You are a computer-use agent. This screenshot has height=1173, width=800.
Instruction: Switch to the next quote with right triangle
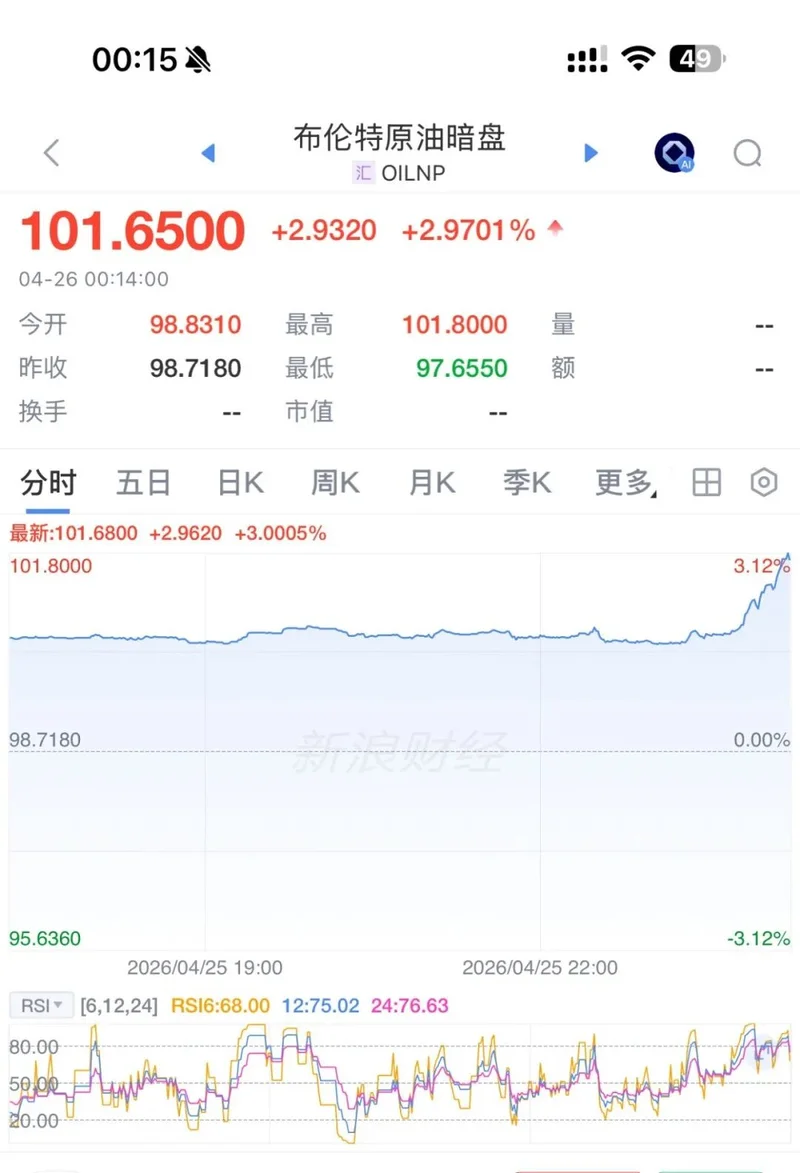pos(591,153)
